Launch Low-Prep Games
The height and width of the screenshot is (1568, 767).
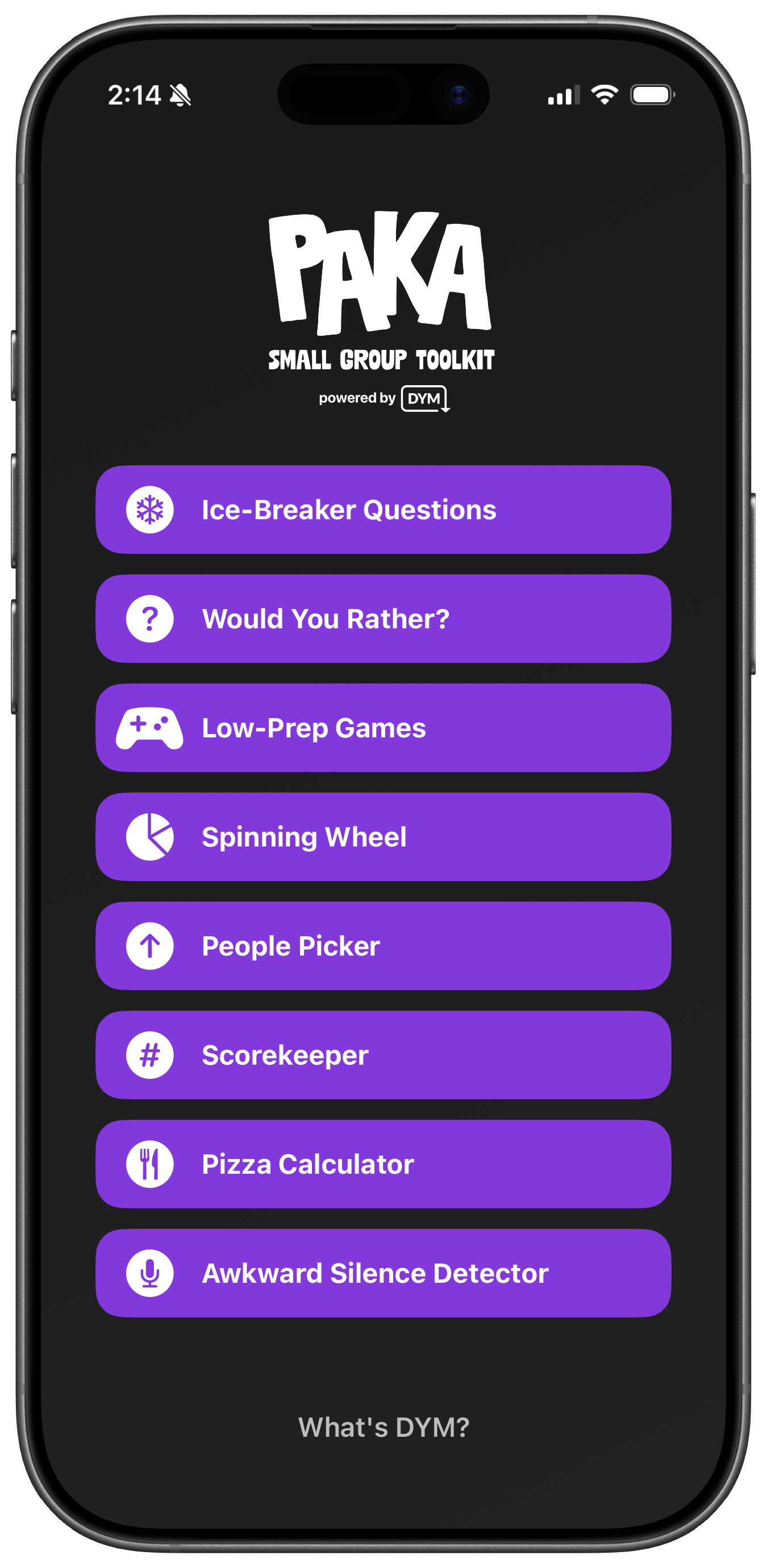coord(383,727)
